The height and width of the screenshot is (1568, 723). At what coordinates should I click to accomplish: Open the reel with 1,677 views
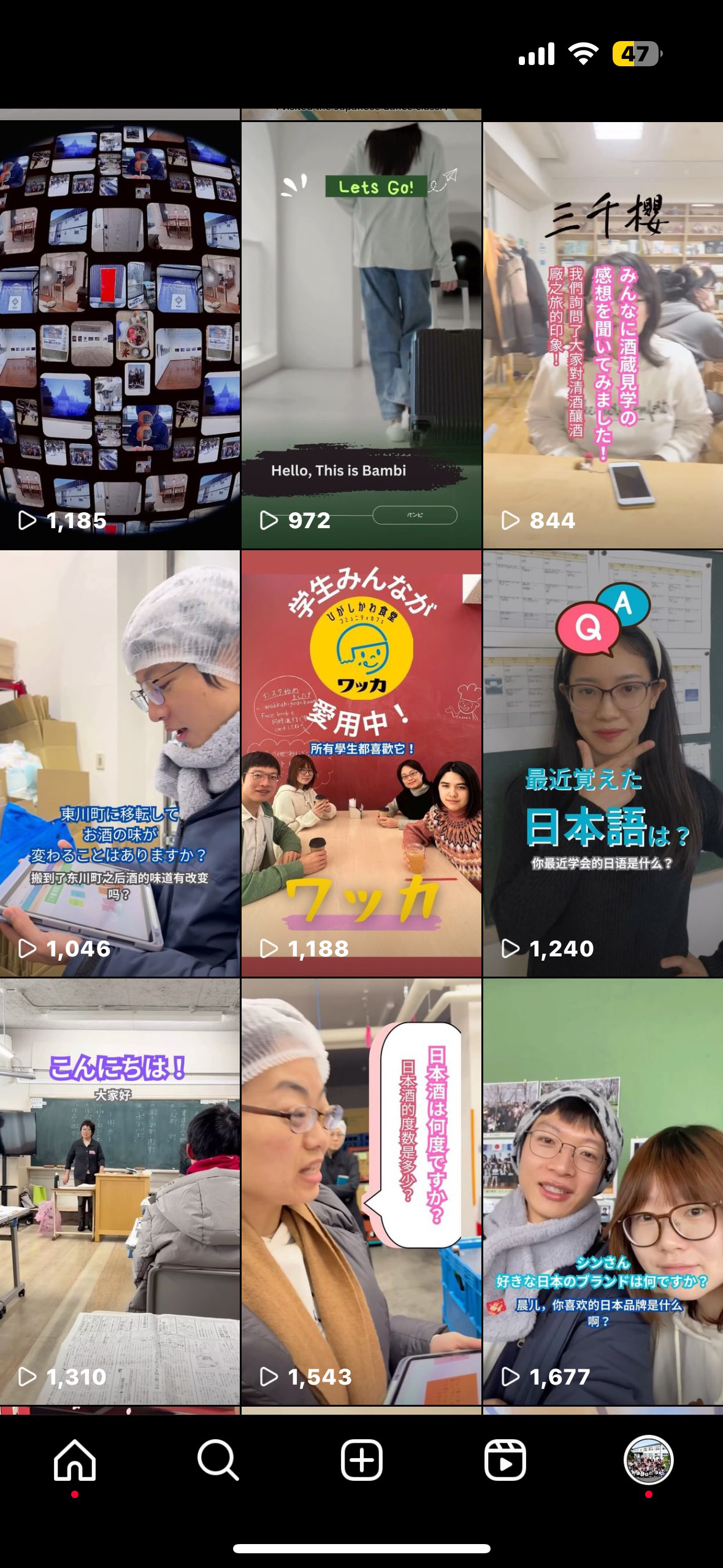pos(603,1191)
